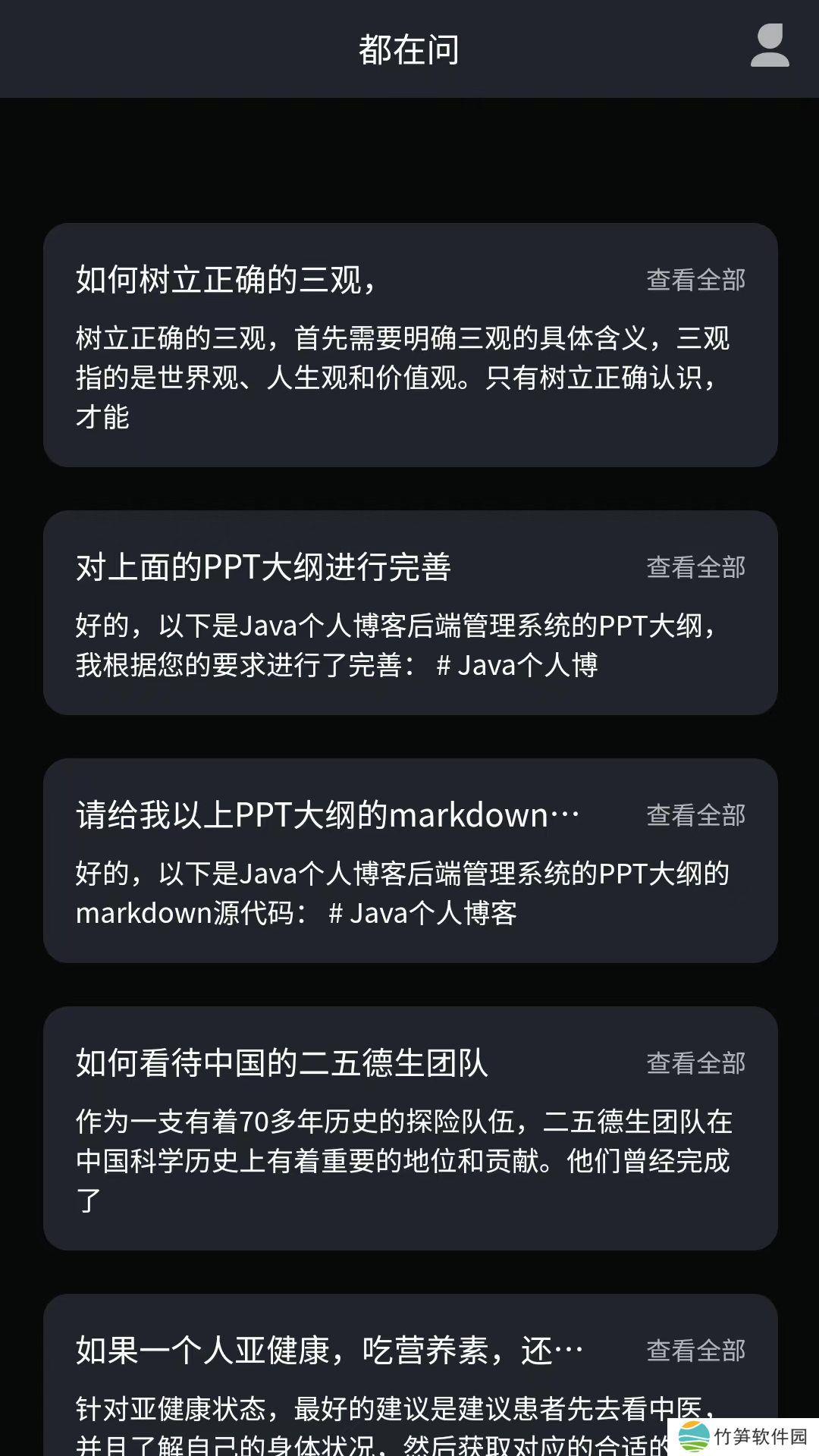
Task: Tap 查看全部 on 对上面的PPT大纲进行完善
Action: point(695,567)
